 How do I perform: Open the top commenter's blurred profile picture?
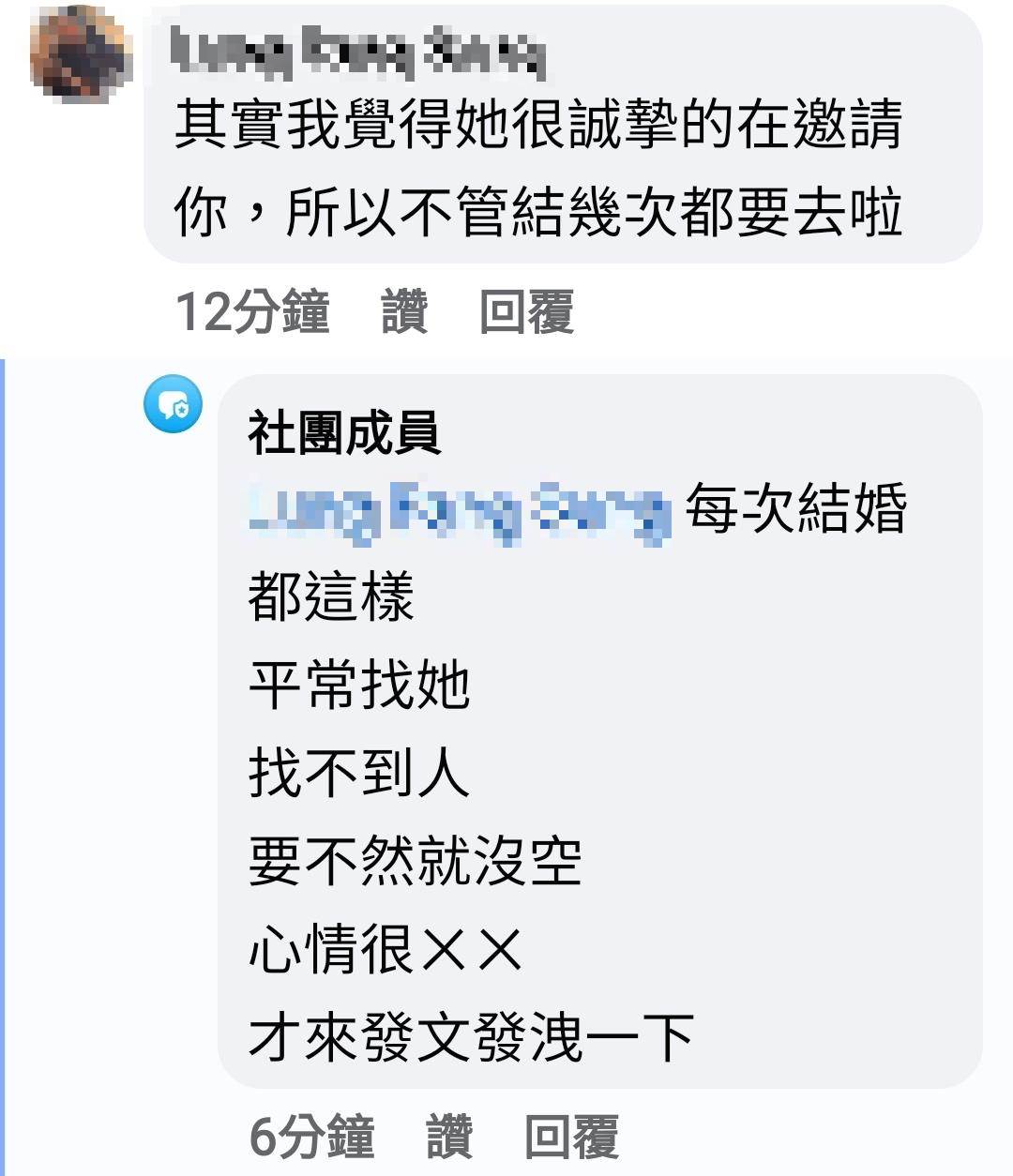[x=80, y=53]
